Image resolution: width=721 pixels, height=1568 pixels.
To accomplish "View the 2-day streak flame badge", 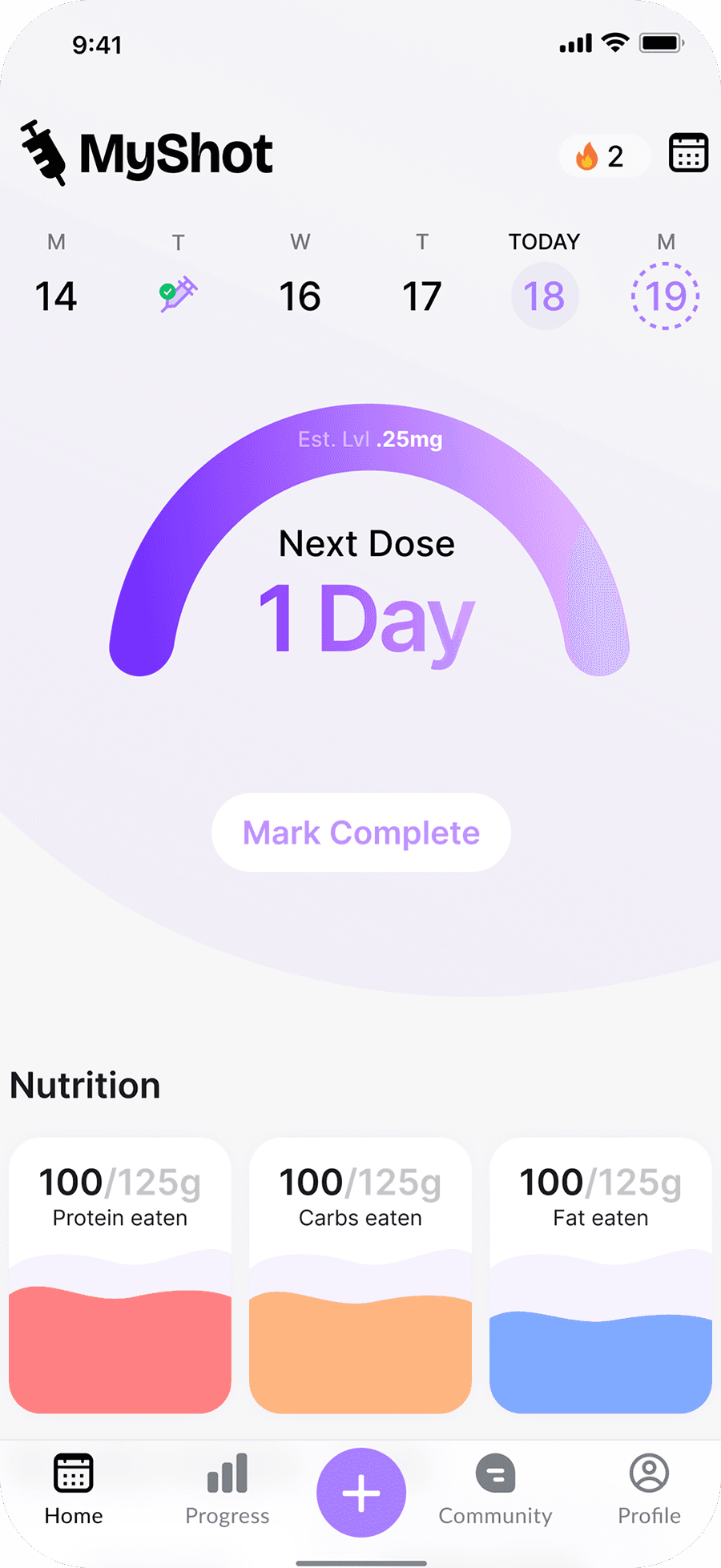I will pos(601,155).
